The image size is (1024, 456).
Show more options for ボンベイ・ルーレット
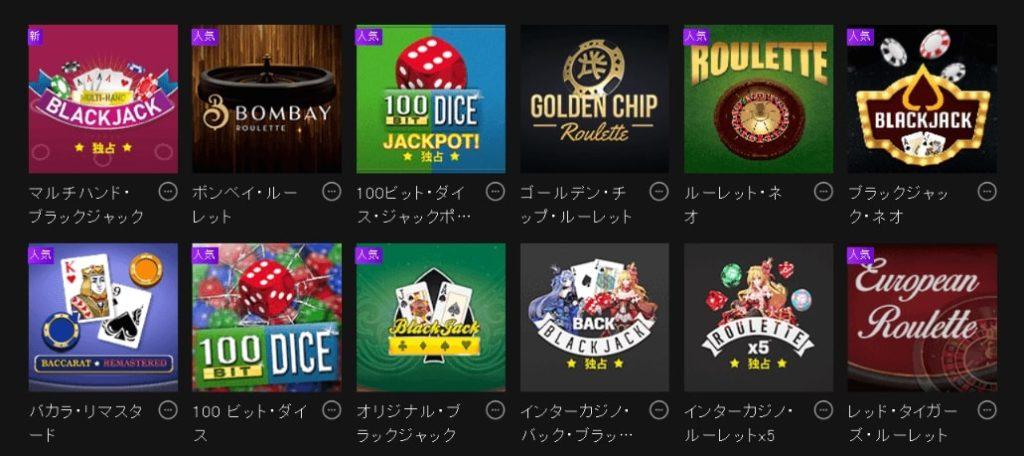pos(331,191)
